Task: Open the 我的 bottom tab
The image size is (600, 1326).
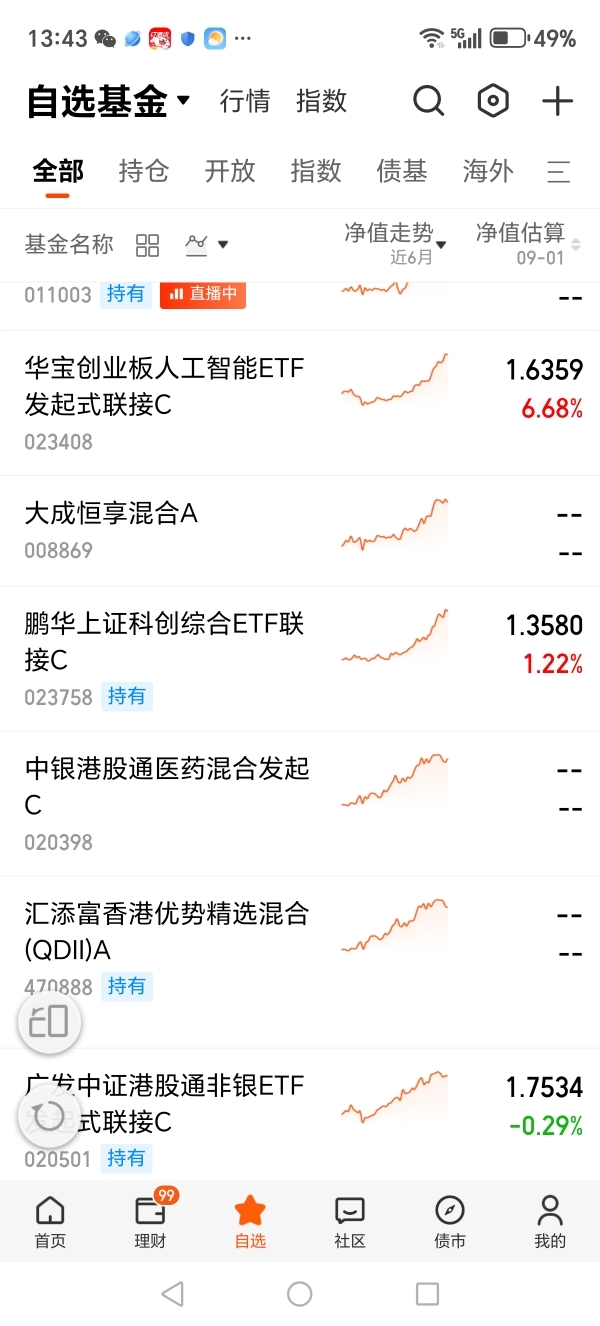Action: click(550, 1221)
